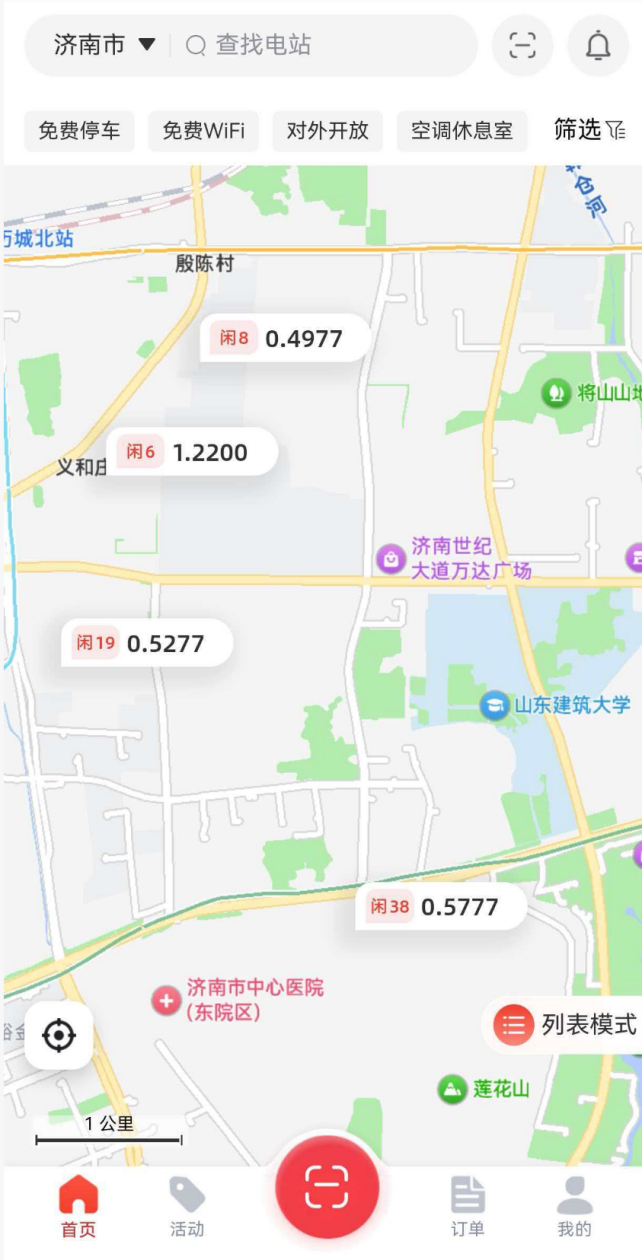Go to the 首页 tab
The height and width of the screenshot is (1260, 642).
click(x=79, y=1205)
